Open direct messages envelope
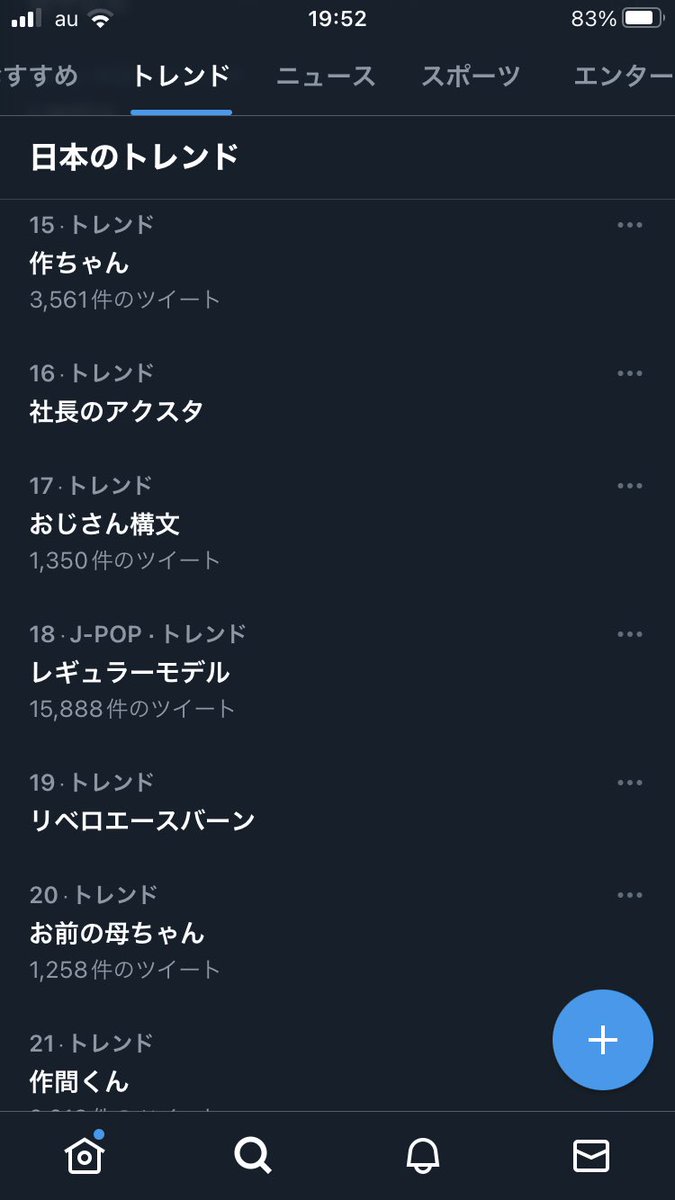 click(591, 1156)
